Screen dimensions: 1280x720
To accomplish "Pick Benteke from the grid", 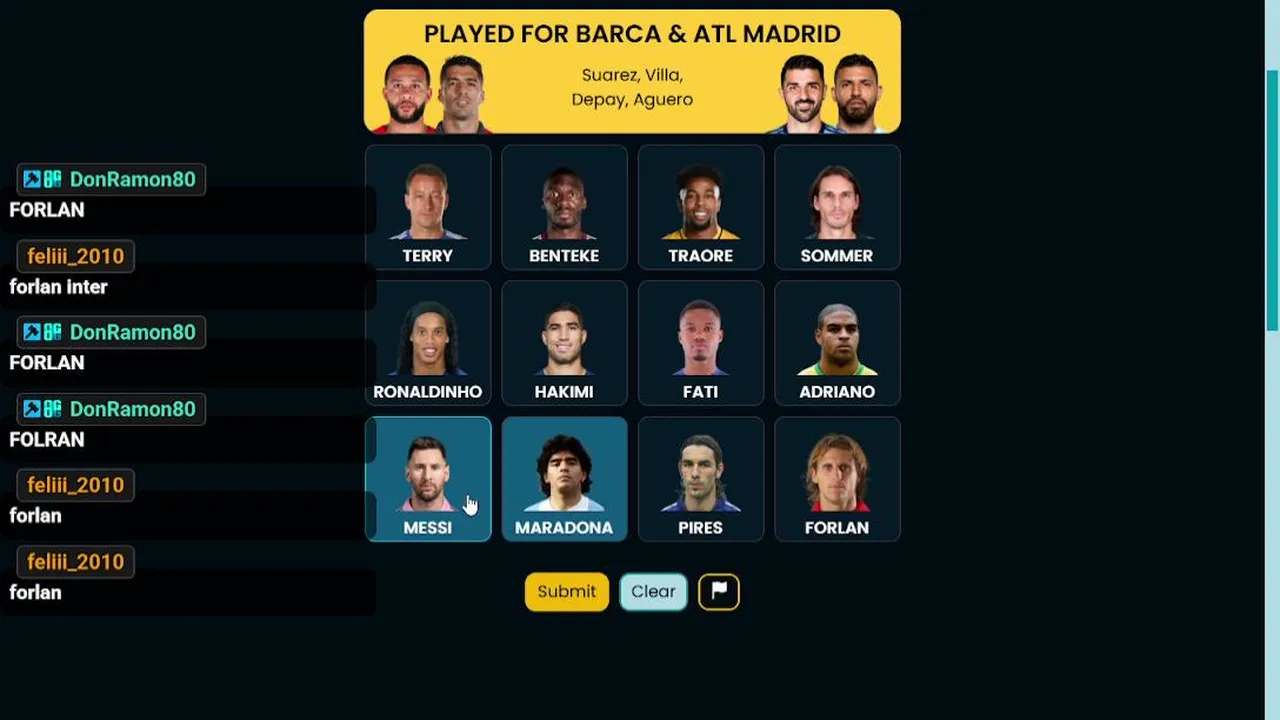I will tap(564, 208).
